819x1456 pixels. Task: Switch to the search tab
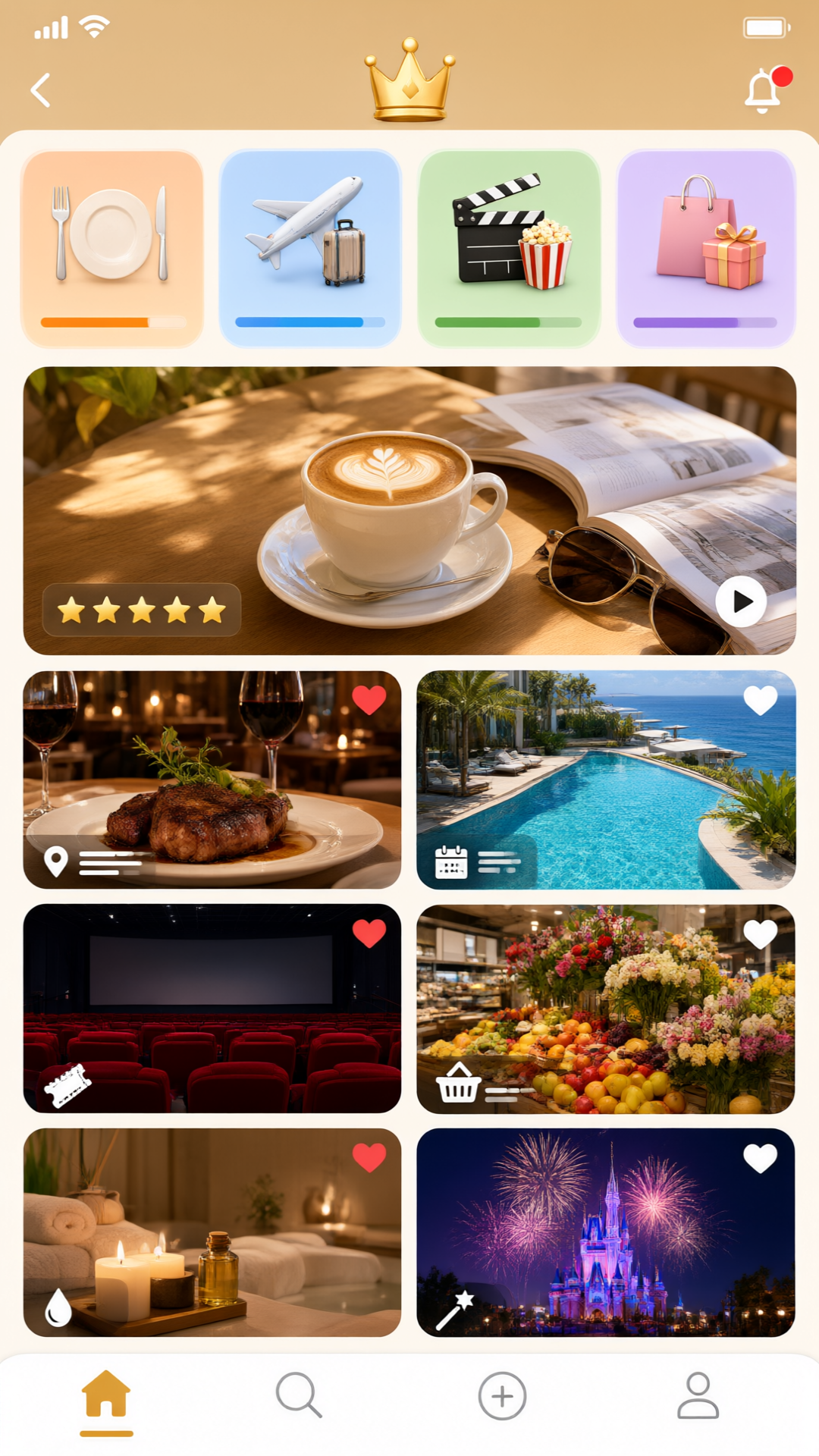tap(299, 1395)
